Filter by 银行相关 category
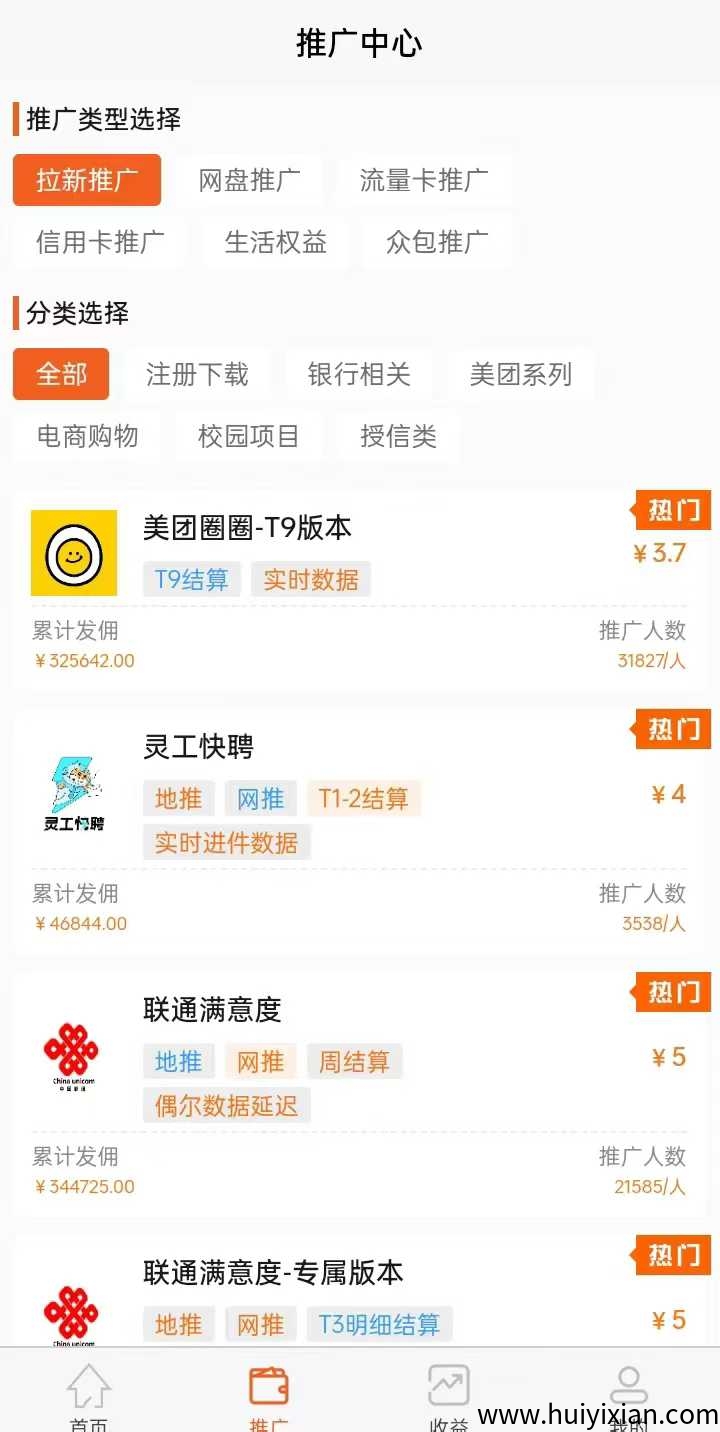This screenshot has width=720, height=1432. coord(359,375)
